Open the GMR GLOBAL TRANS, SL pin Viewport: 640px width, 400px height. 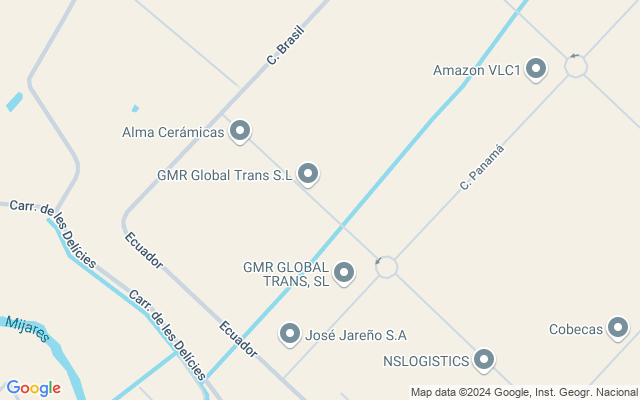[x=344, y=272]
